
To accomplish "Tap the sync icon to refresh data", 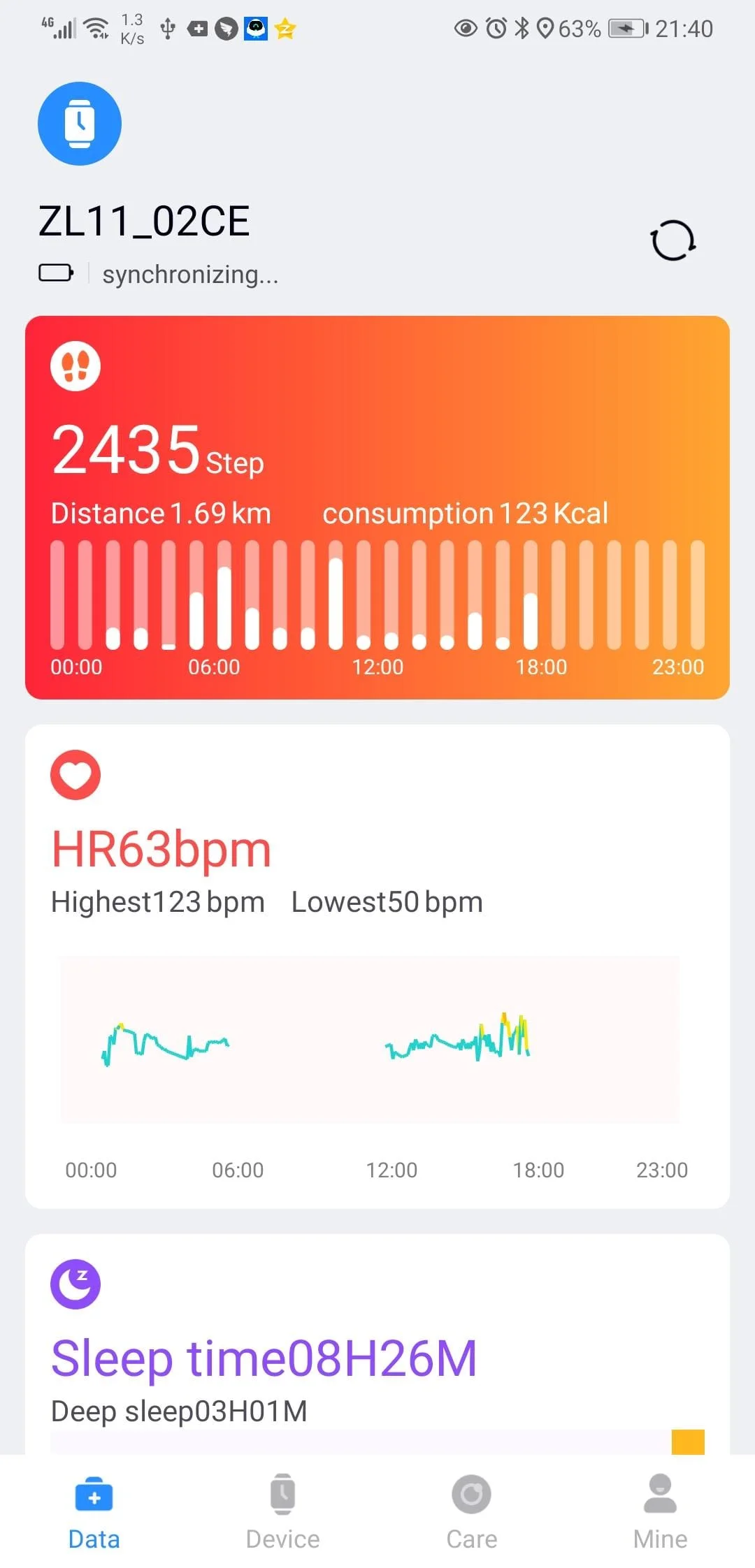I will [673, 241].
